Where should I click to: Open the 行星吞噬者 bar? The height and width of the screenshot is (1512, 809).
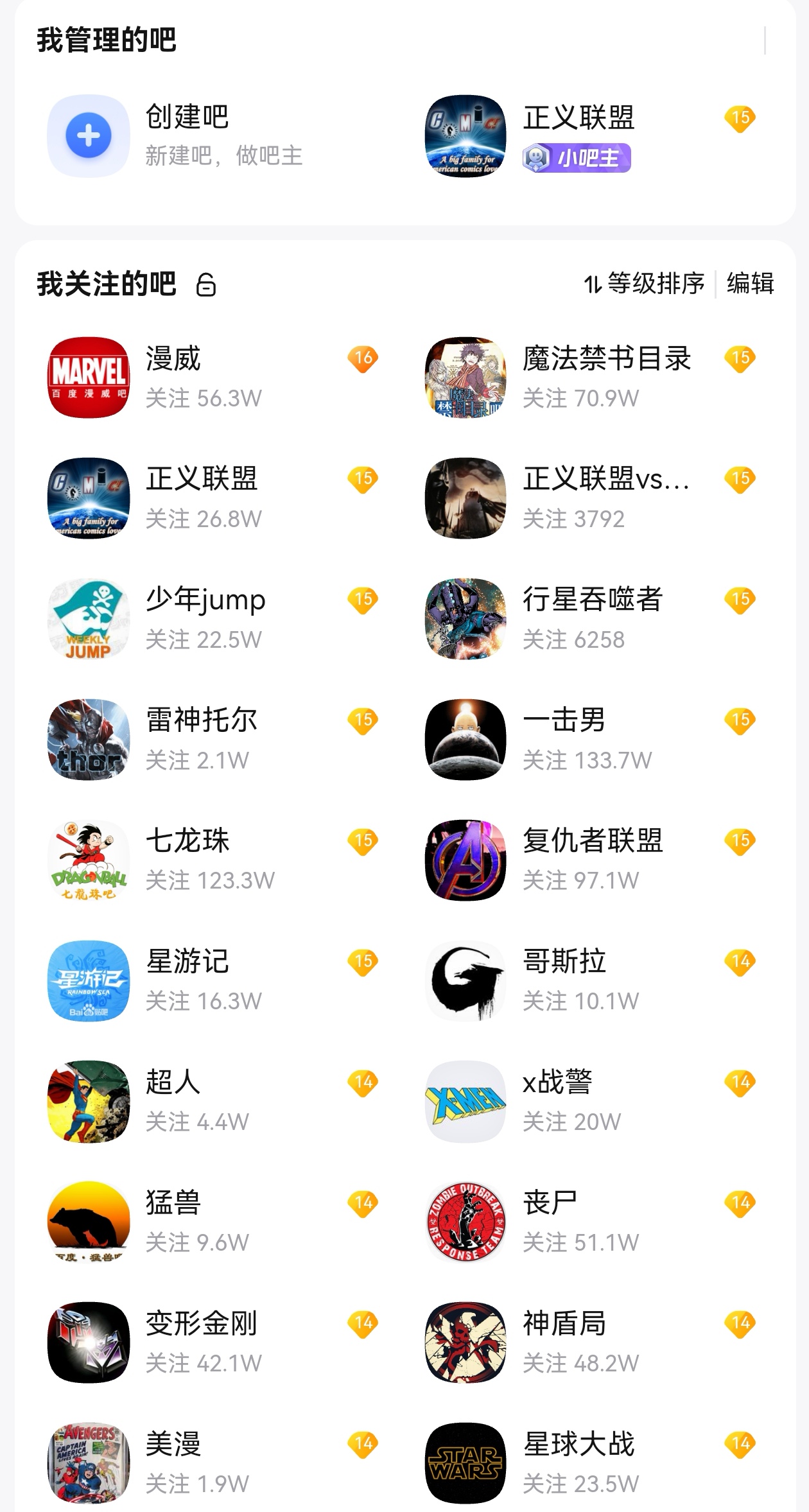click(592, 618)
